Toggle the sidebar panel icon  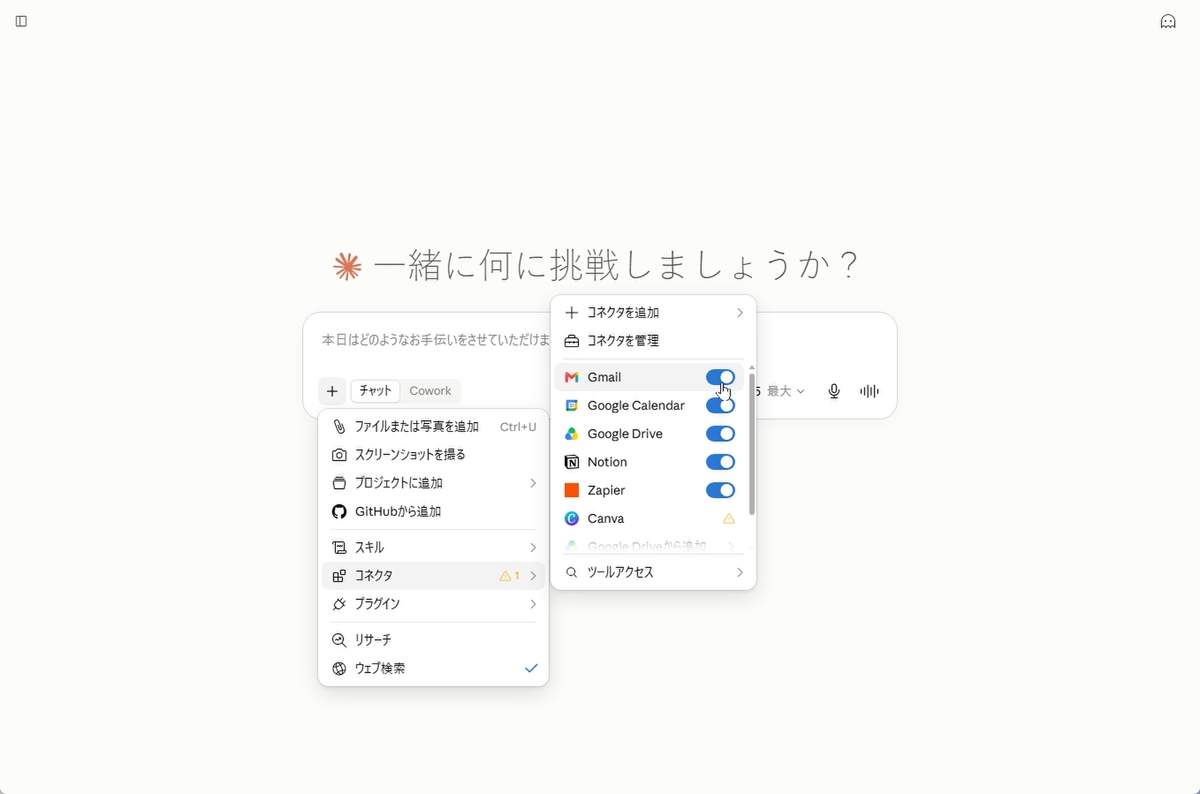(21, 21)
